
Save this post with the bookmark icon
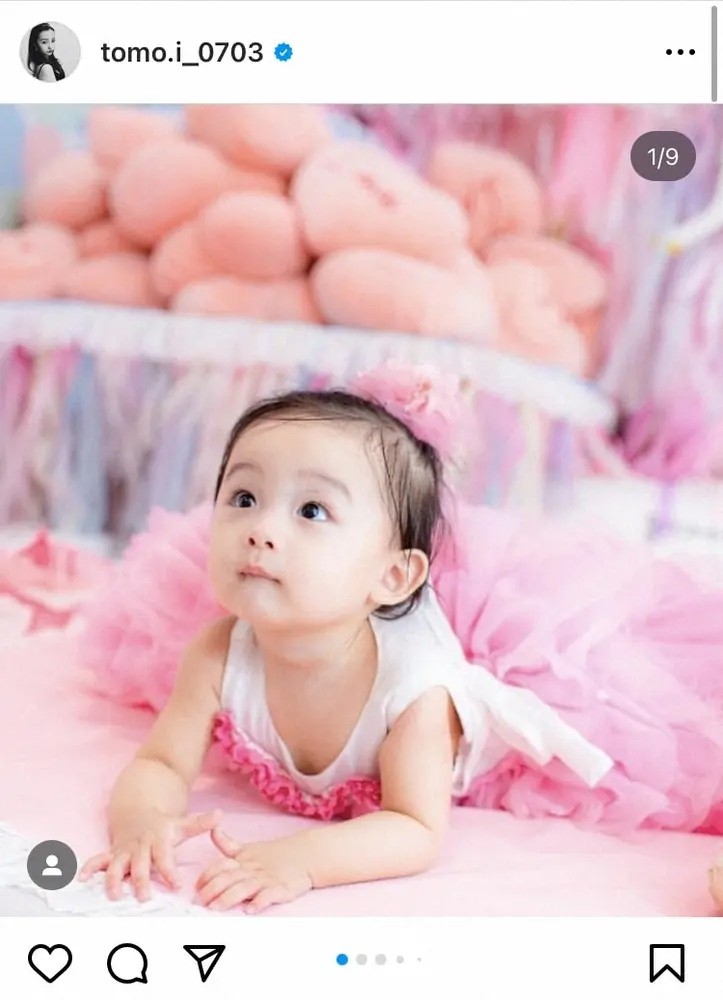click(667, 963)
